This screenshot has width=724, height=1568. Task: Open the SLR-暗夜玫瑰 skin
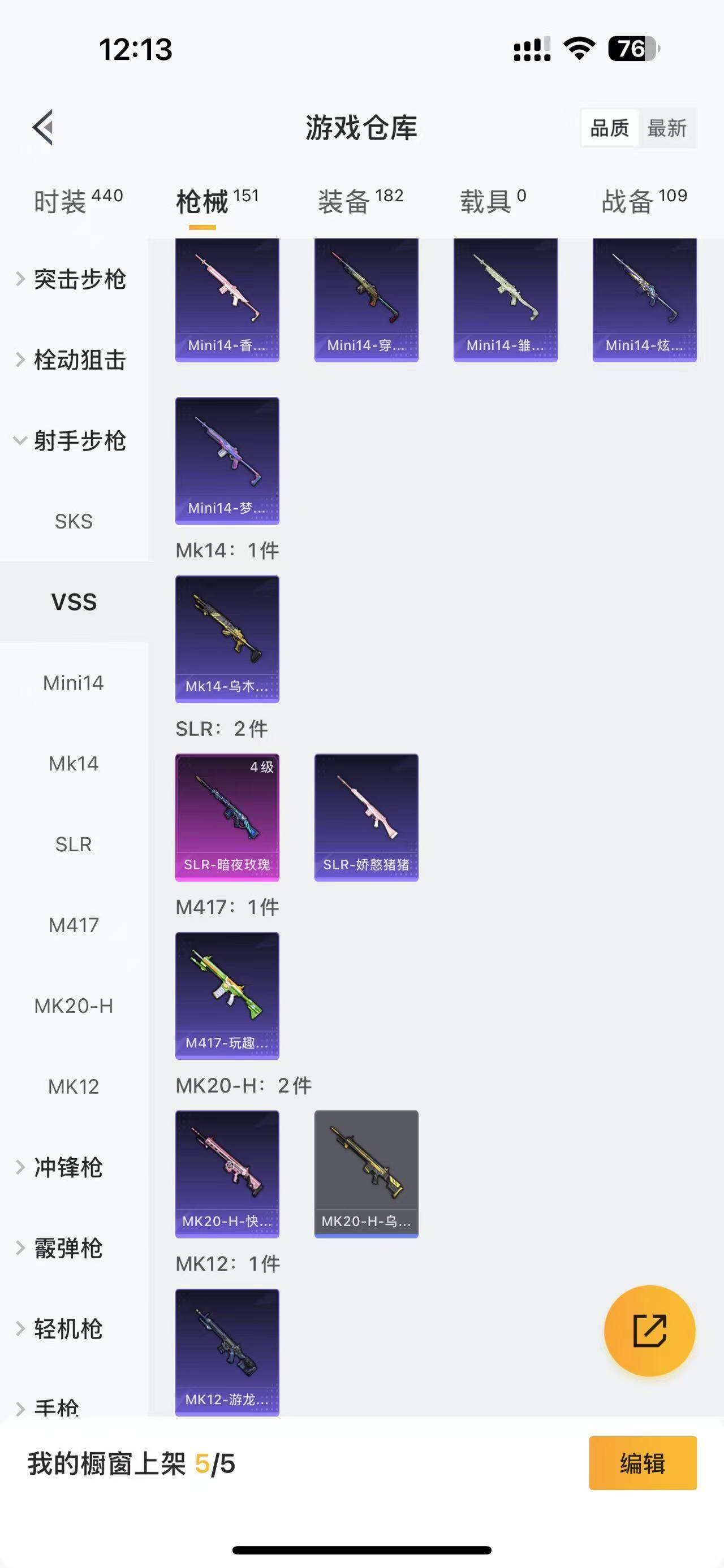(x=227, y=817)
